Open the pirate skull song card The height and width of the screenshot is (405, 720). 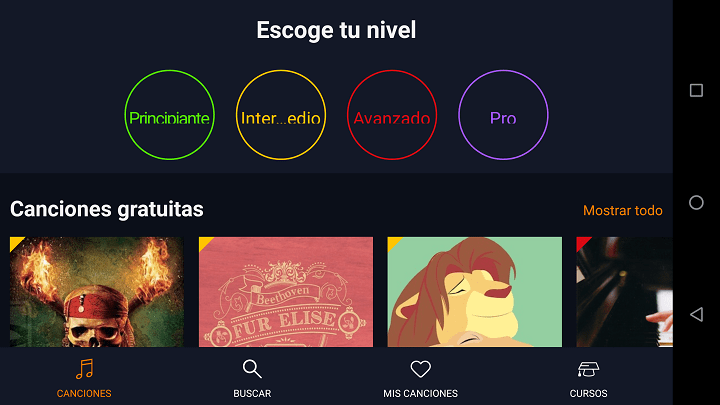click(x=96, y=291)
